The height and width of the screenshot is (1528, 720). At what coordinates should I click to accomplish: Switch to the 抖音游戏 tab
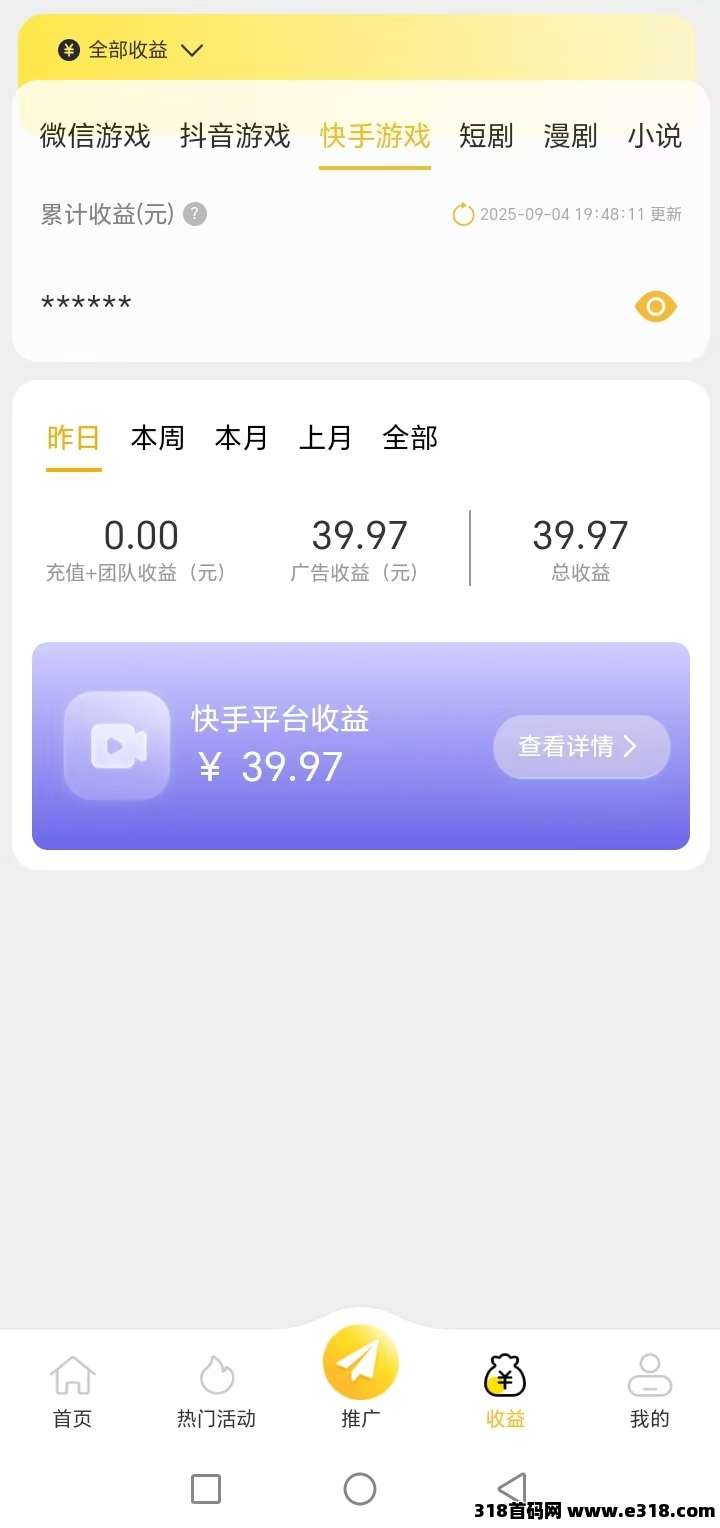click(x=235, y=136)
